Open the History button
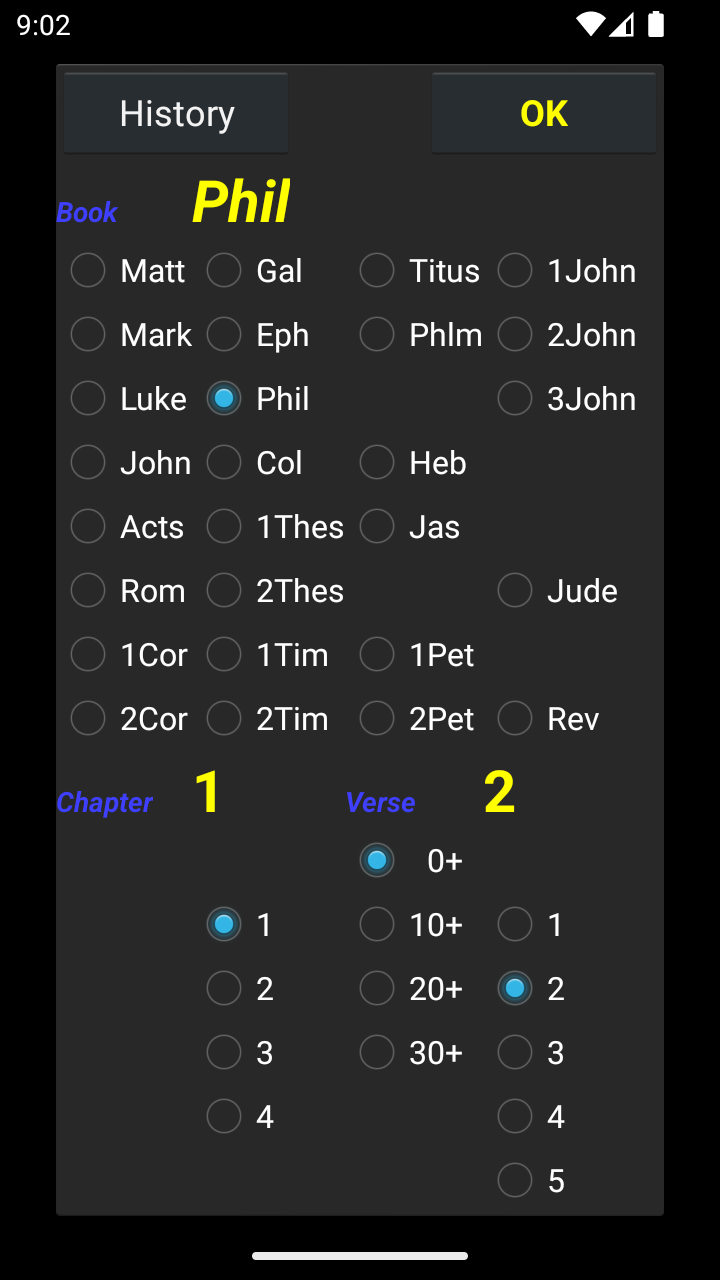720x1280 pixels. [x=176, y=114]
